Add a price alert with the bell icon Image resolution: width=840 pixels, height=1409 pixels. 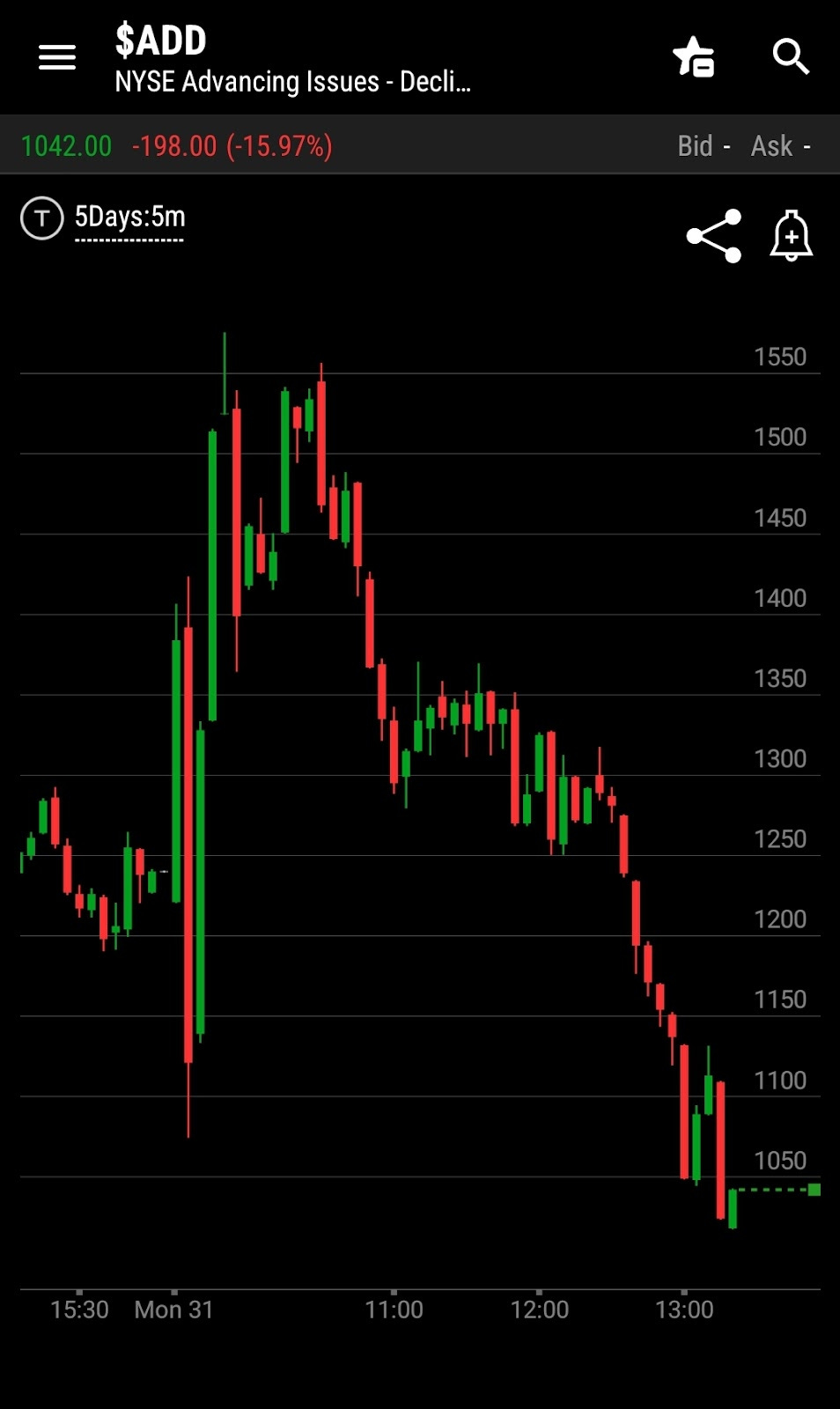pos(791,235)
